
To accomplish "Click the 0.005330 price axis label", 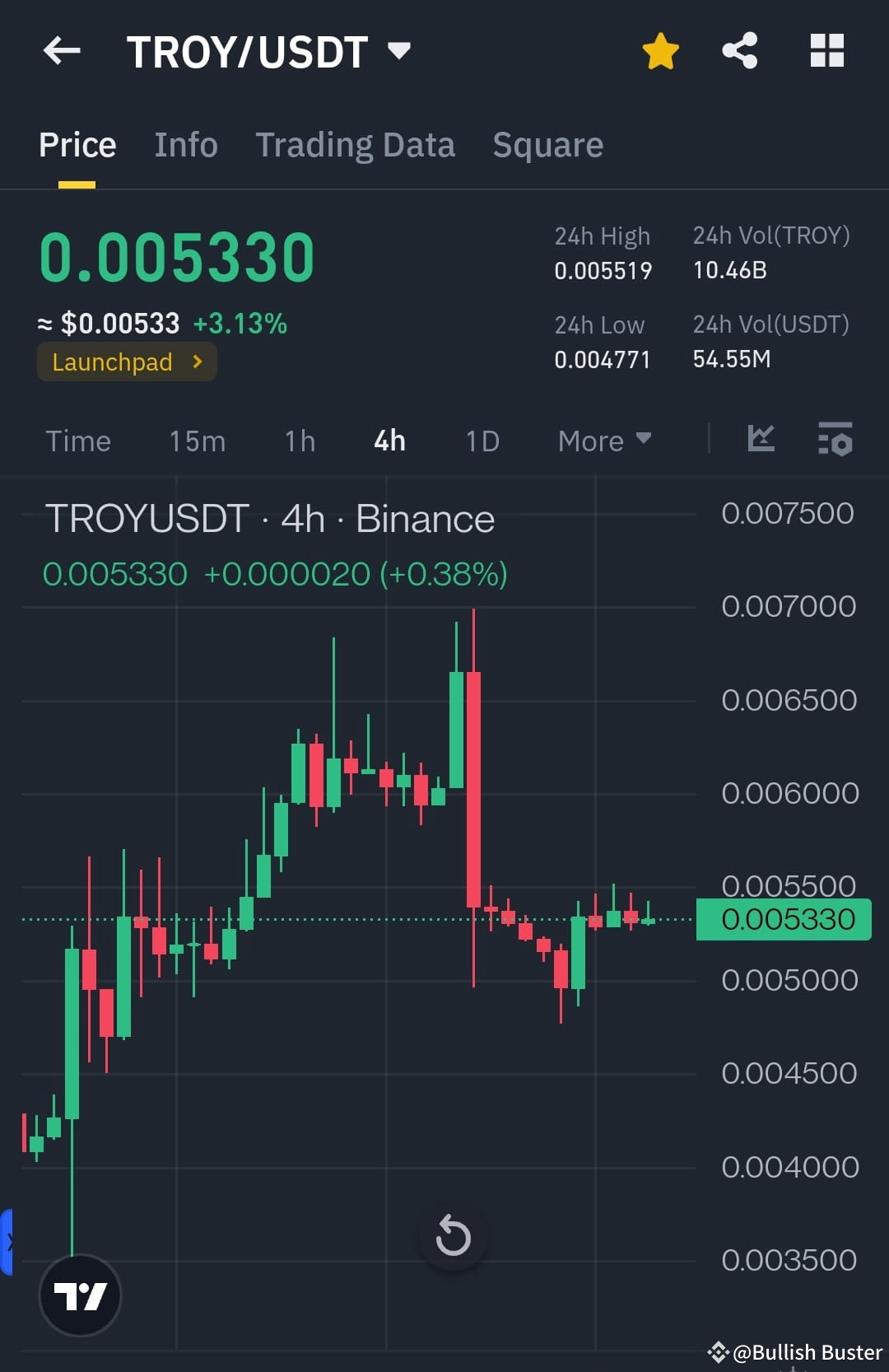I will coord(784,919).
